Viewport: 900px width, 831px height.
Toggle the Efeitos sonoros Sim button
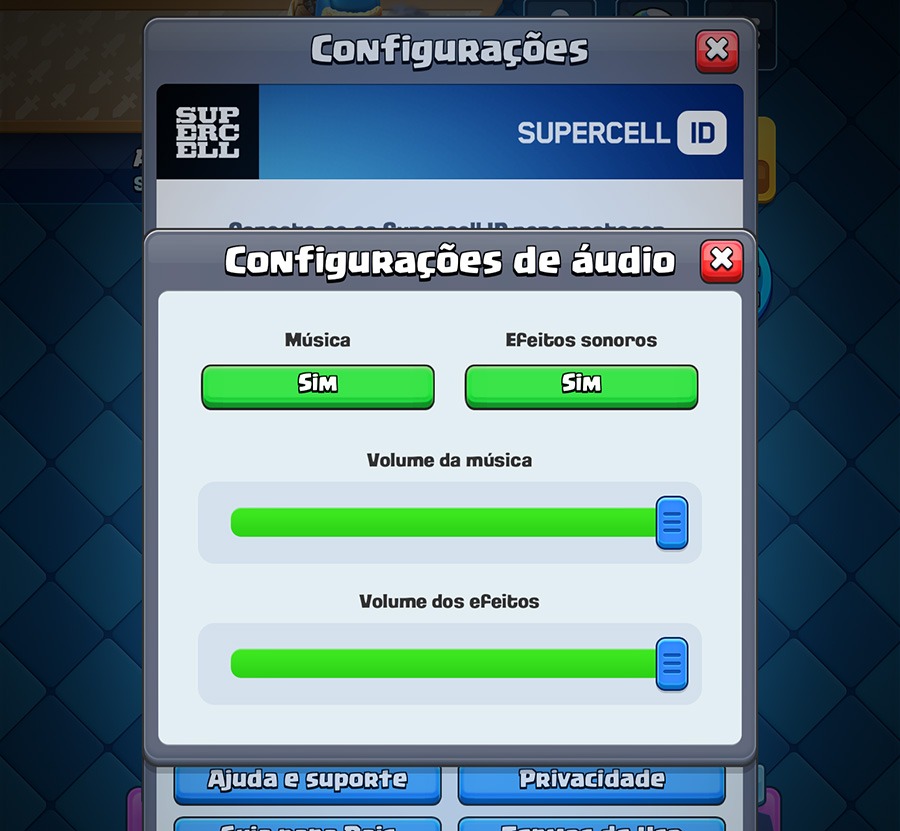click(x=581, y=385)
